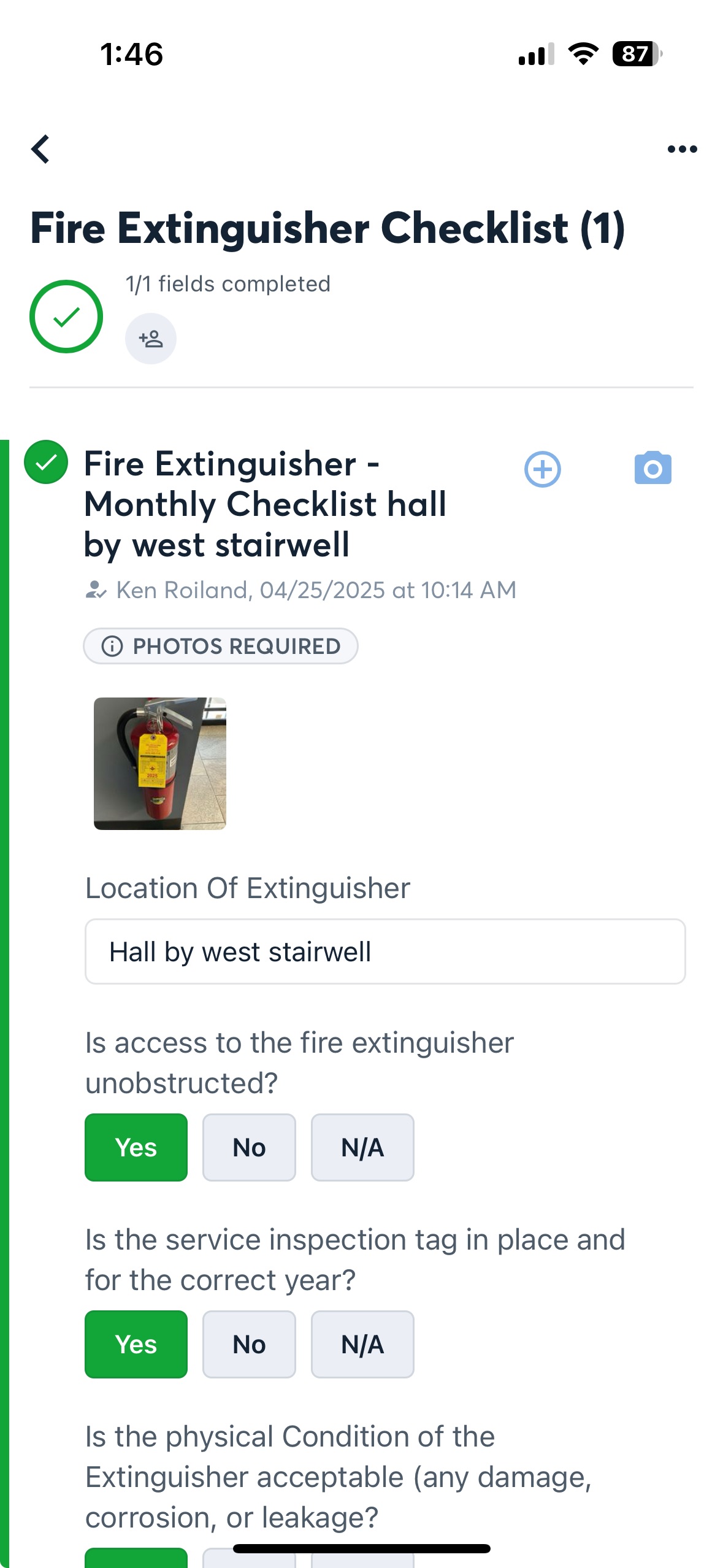Viewport: 723px width, 1568px height.
Task: Tap the blue plus circle icon
Action: tap(542, 470)
